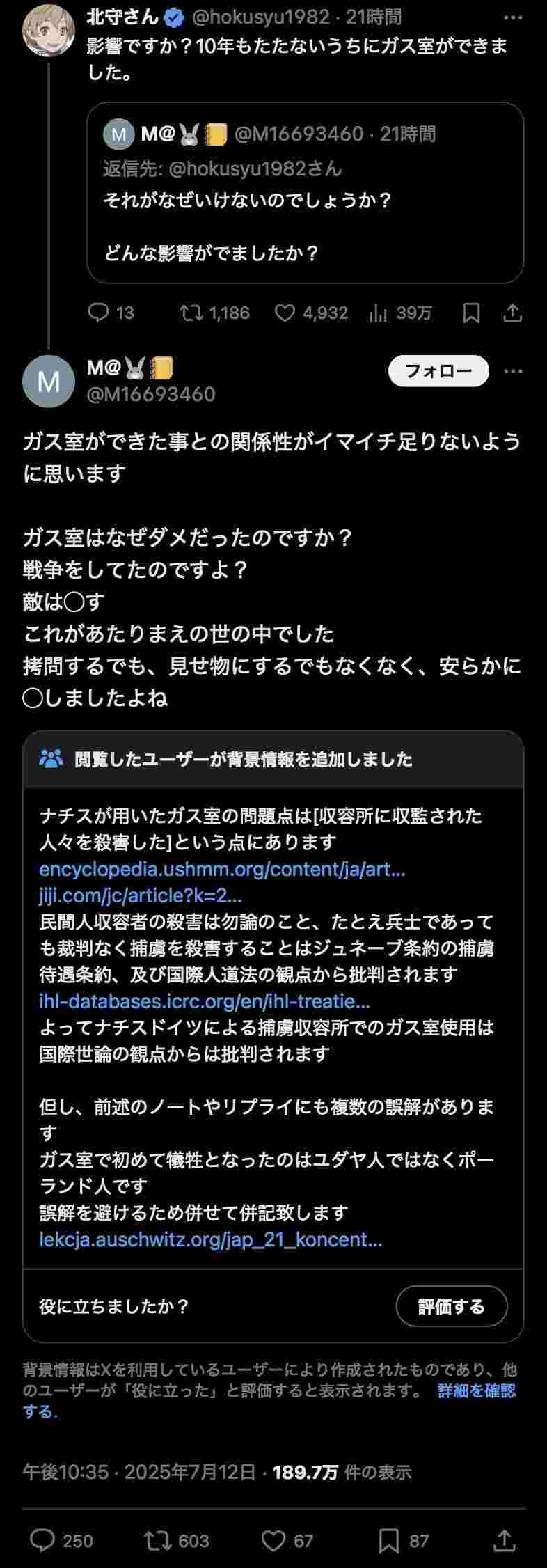The width and height of the screenshot is (547, 1568).
Task: Open 北守さん's profile avatar
Action: click(x=49, y=29)
